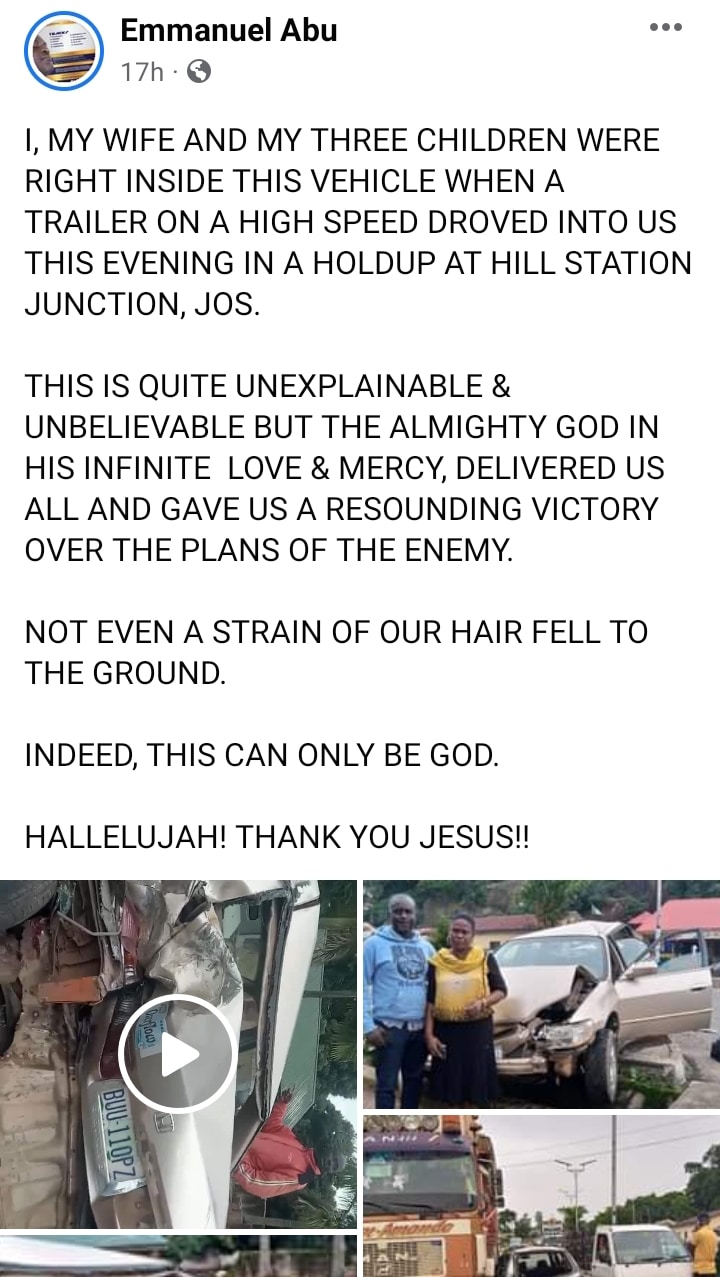Open photo of couple beside crashed car
The image size is (720, 1277).
(x=541, y=993)
